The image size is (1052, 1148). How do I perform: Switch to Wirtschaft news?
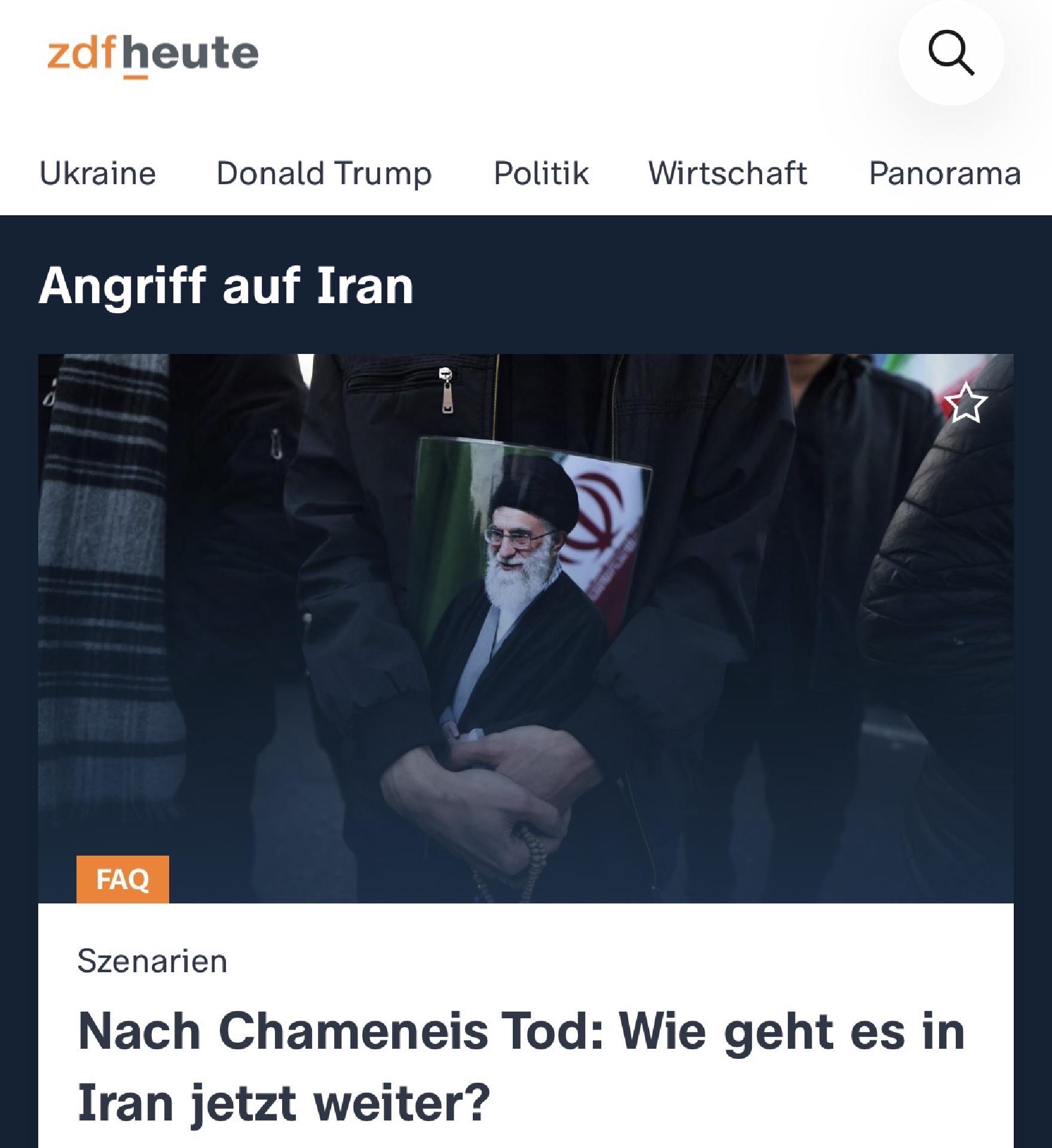tap(727, 173)
